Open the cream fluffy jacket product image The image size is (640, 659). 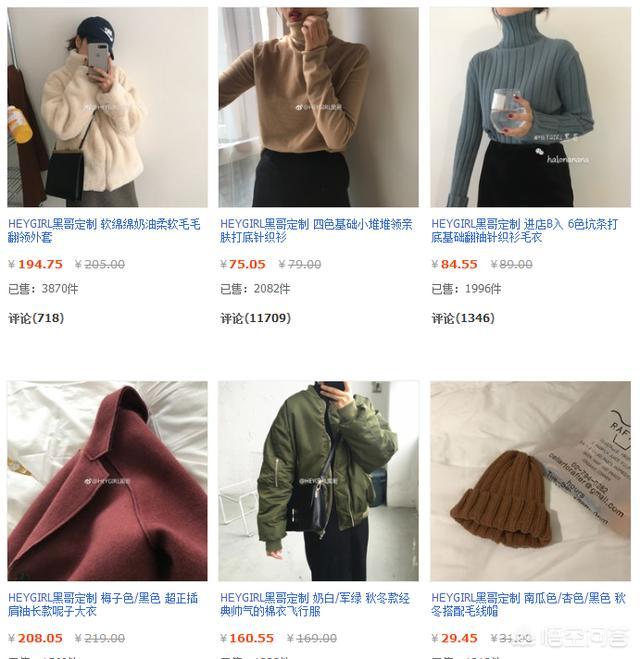pos(106,107)
